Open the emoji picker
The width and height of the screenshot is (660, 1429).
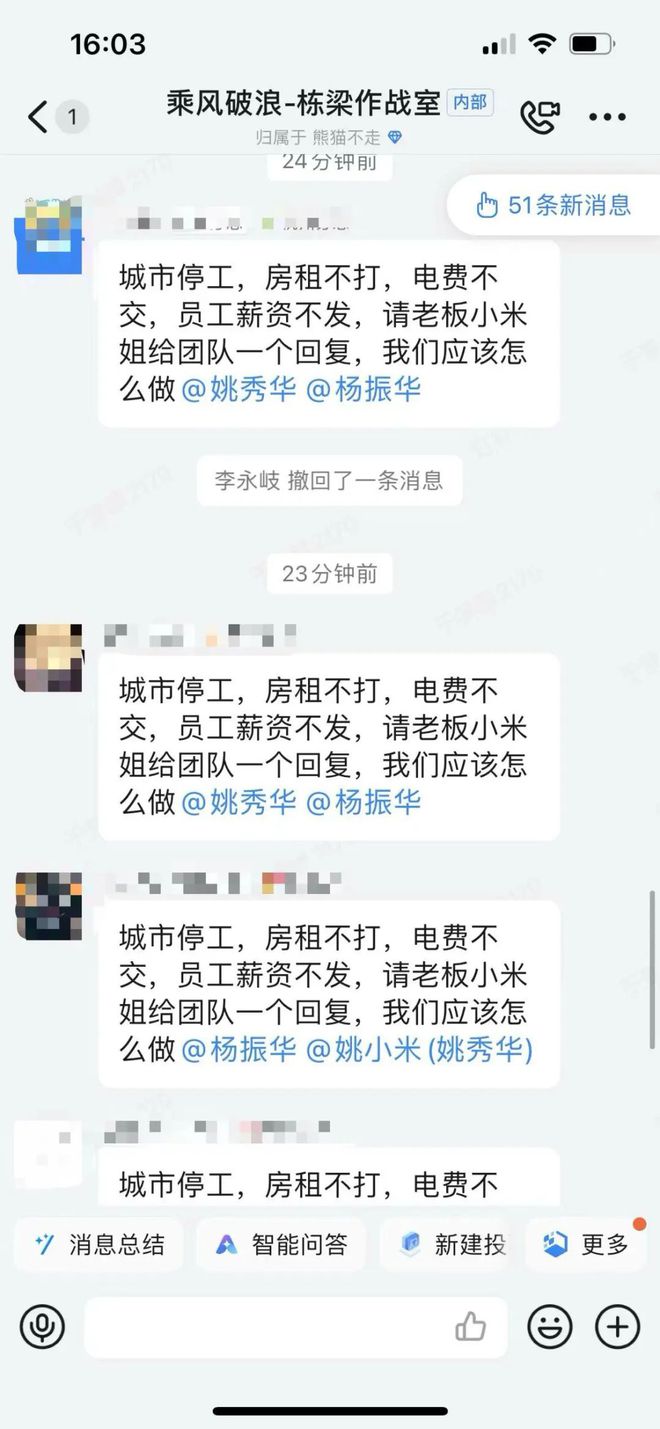[x=550, y=1328]
